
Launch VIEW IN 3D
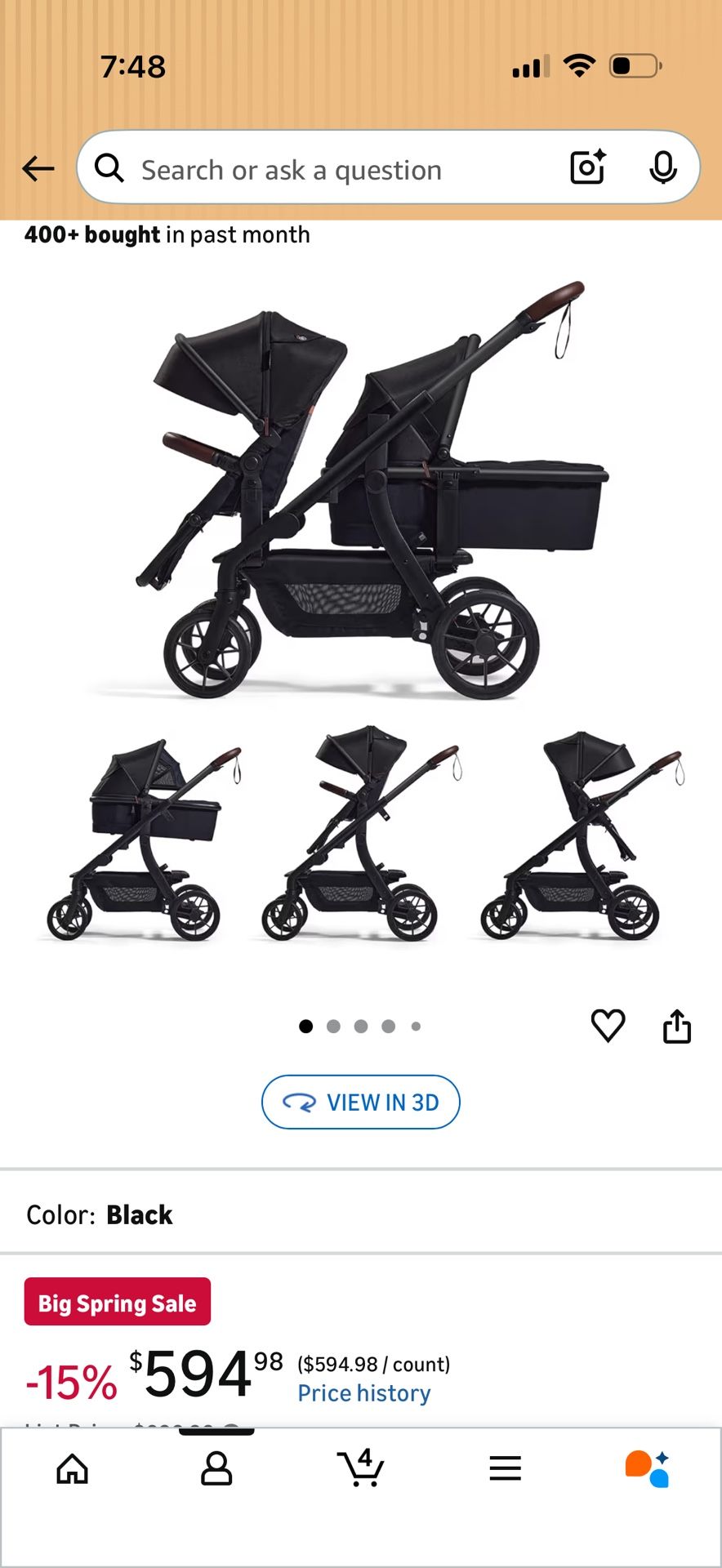[x=361, y=1102]
